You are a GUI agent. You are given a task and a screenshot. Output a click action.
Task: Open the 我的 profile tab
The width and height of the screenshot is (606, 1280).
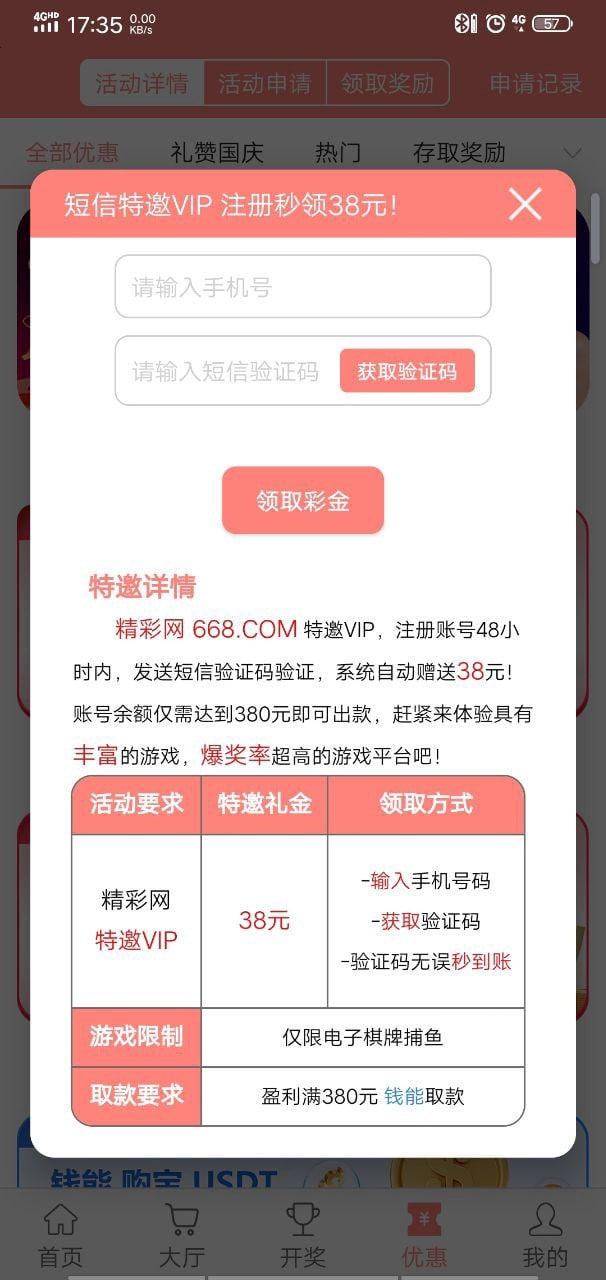545,1235
